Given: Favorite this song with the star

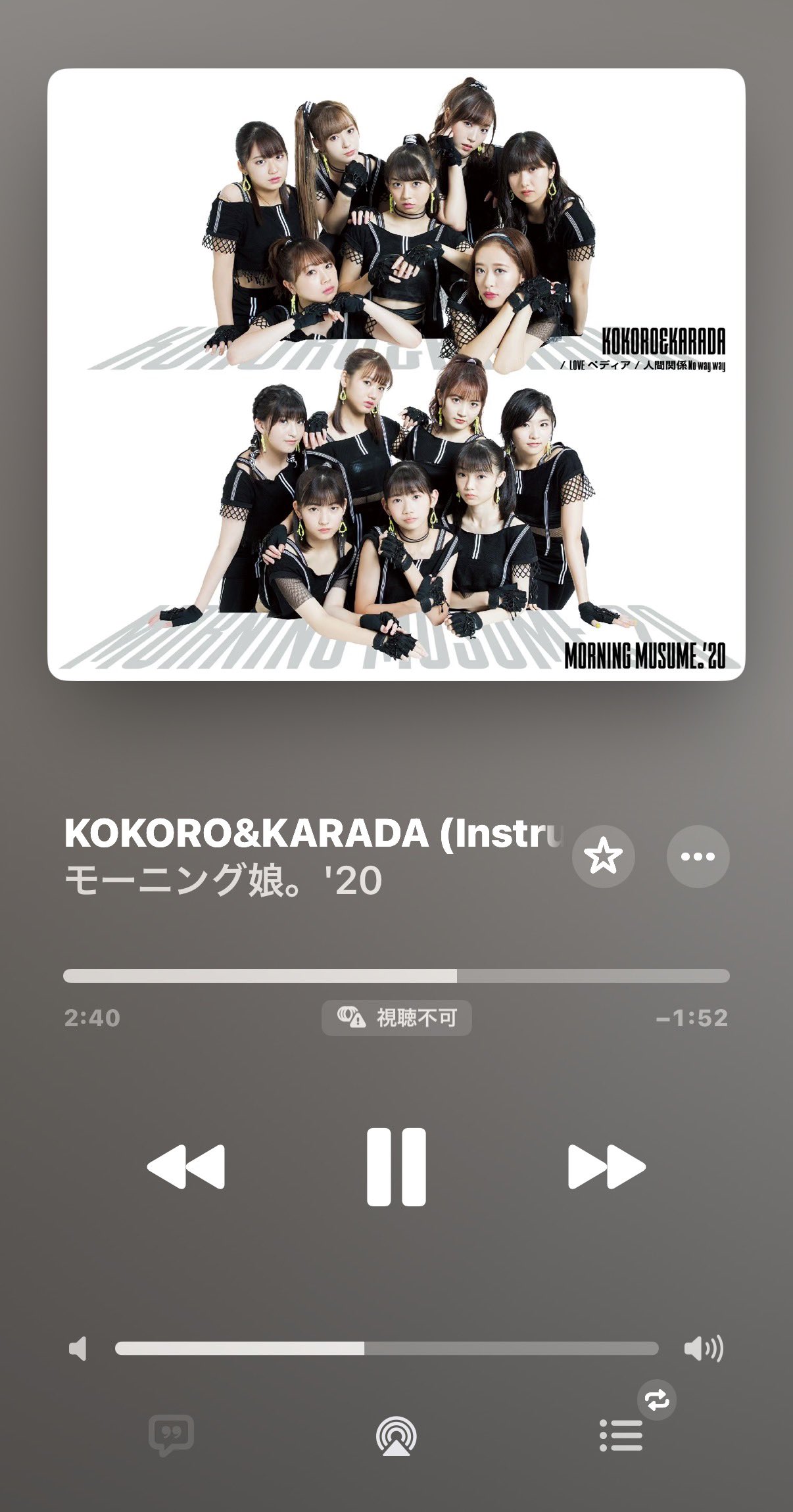Looking at the screenshot, I should 603,857.
